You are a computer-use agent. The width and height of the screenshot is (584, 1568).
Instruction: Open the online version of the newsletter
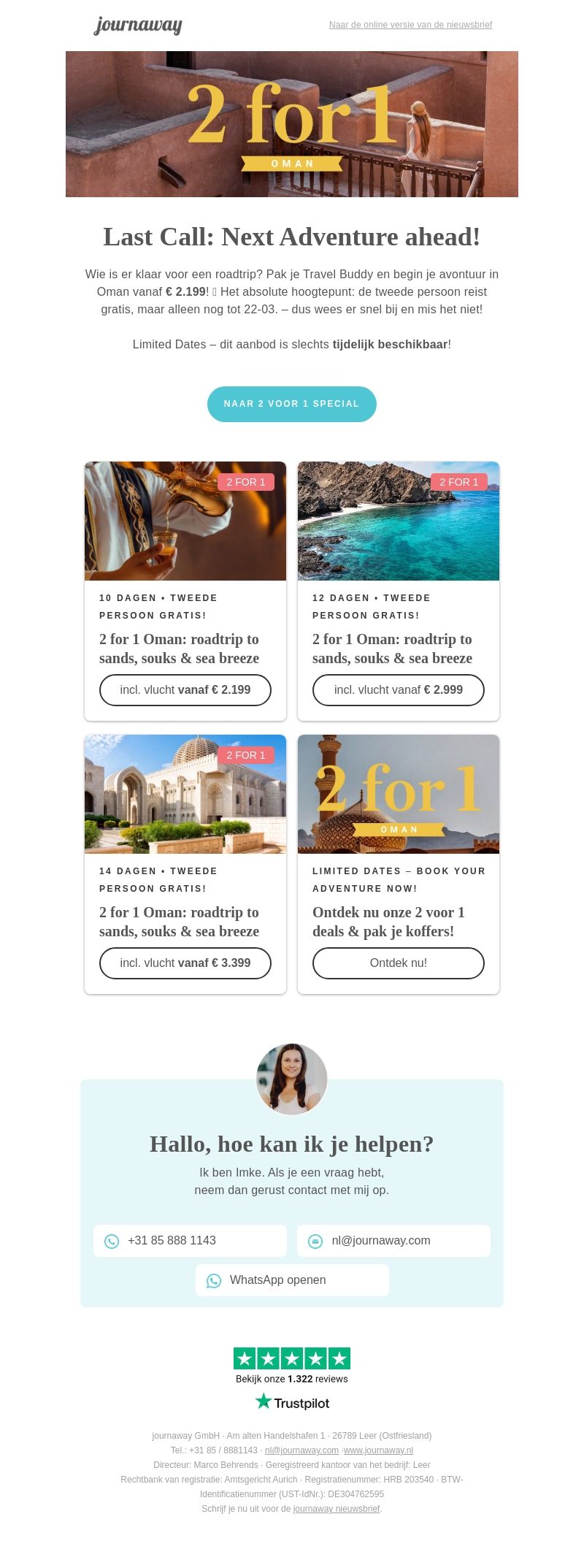[410, 25]
